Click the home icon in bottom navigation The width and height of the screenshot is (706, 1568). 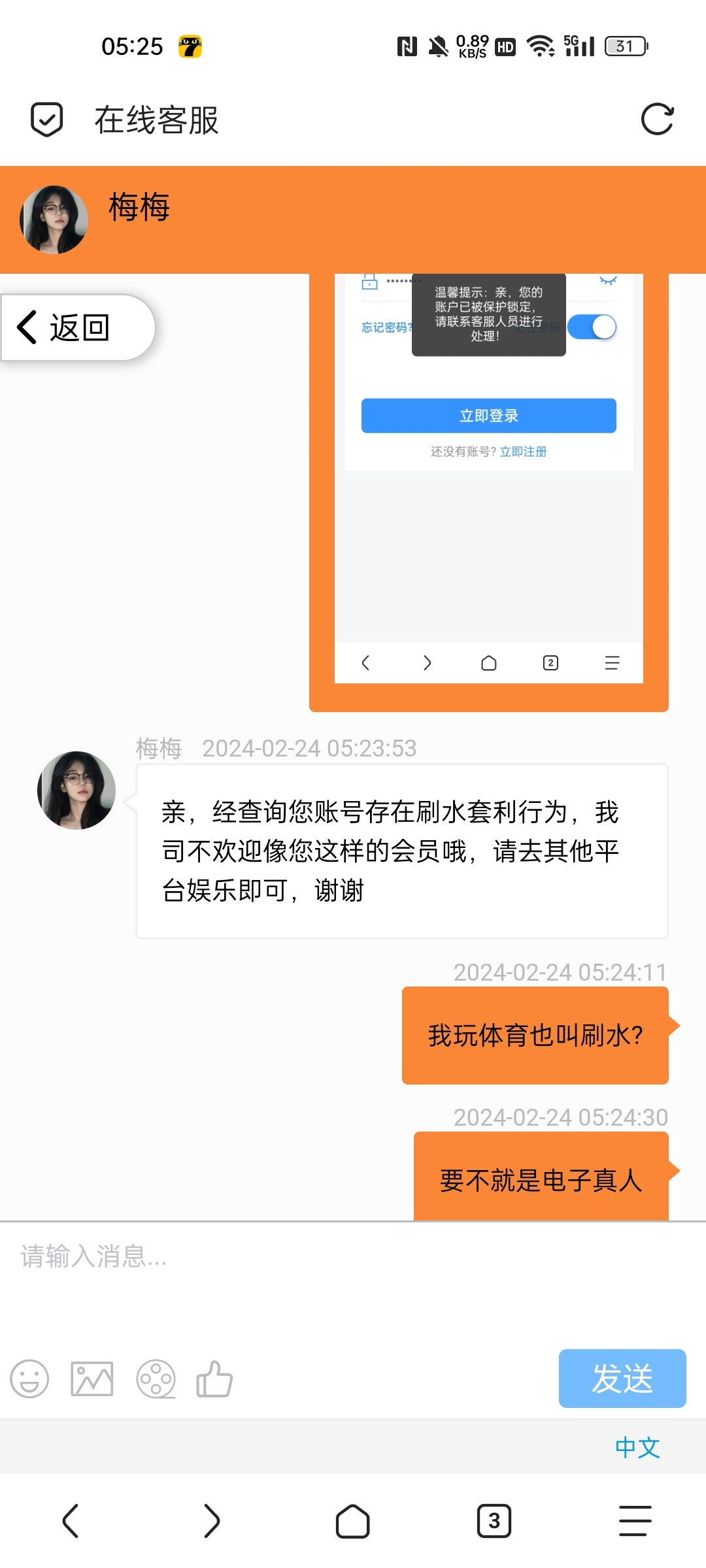(352, 1521)
